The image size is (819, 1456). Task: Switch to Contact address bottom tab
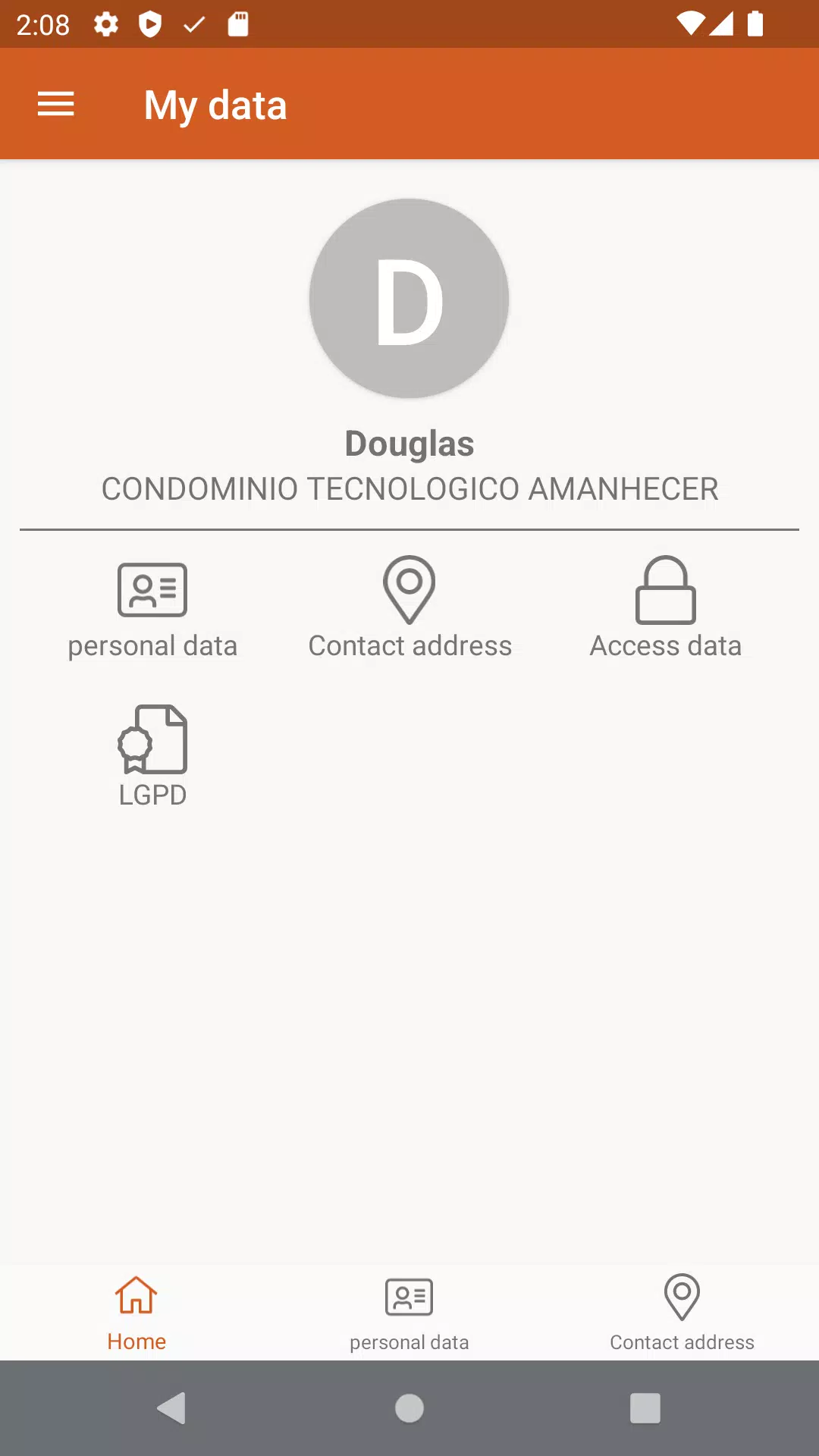pos(682,1313)
